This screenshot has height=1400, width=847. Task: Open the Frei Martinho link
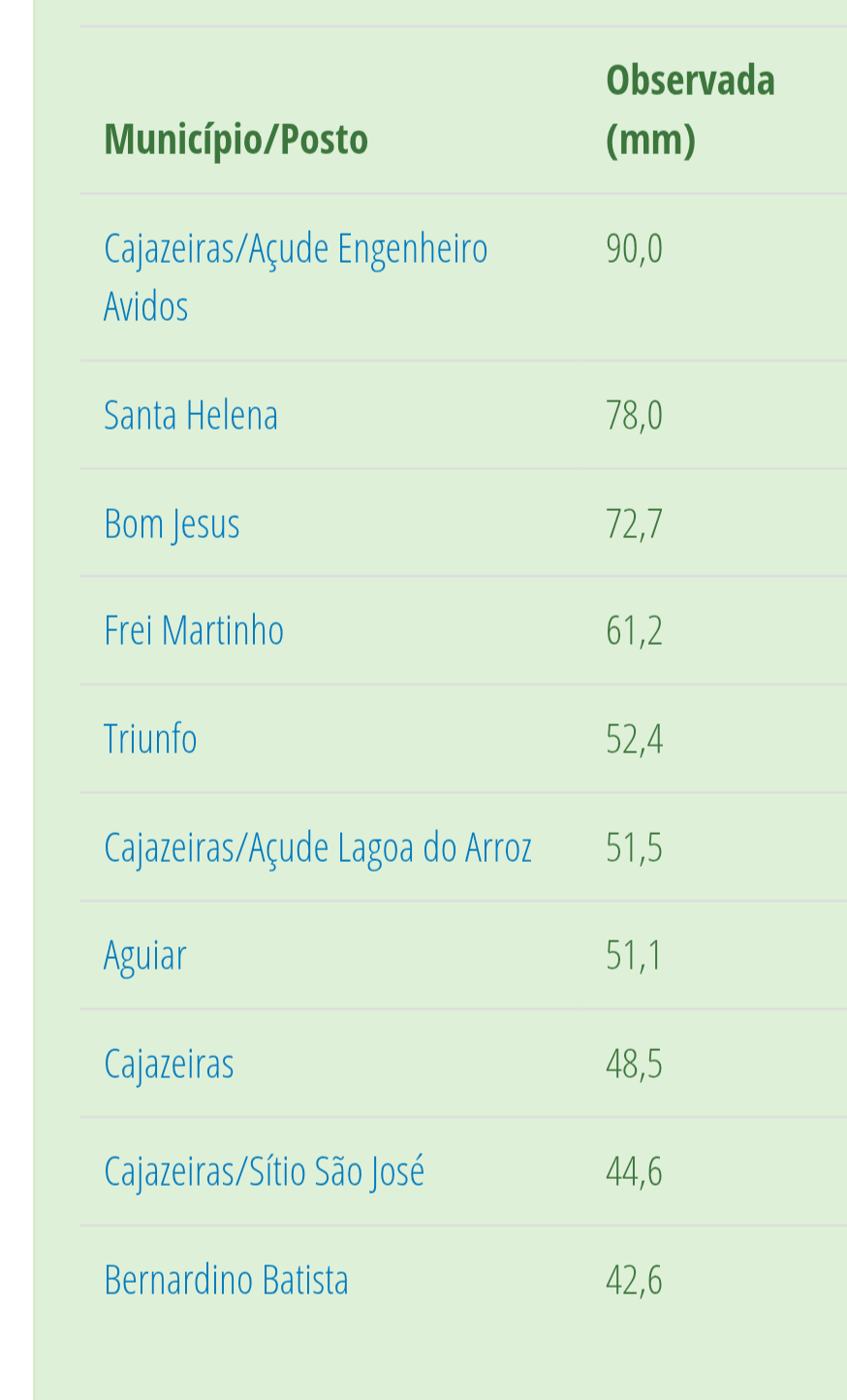194,631
